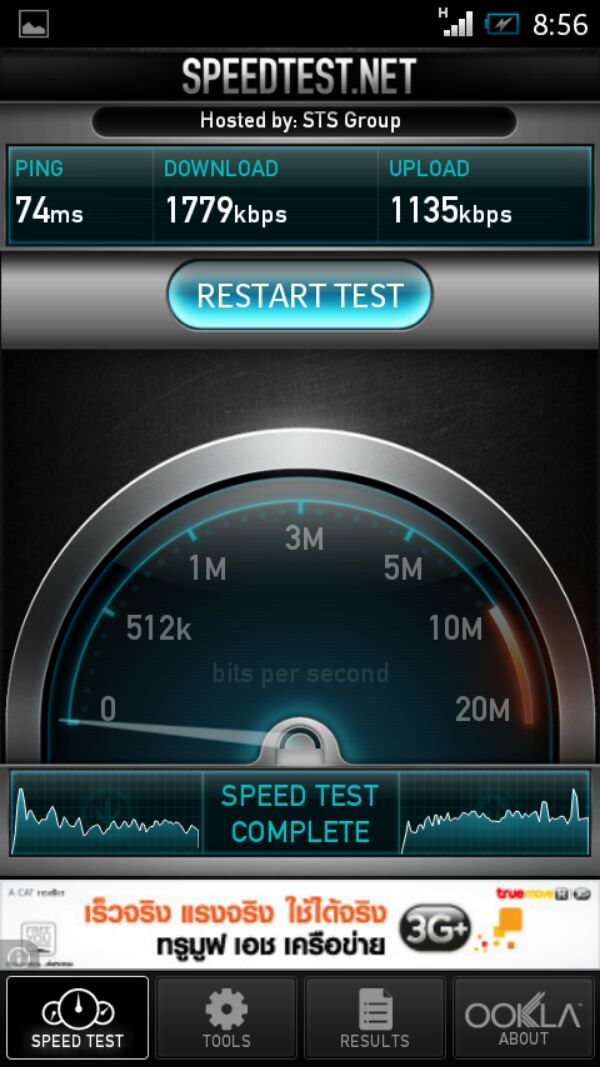Viewport: 600px width, 1067px height.
Task: Restart the speed test
Action: click(x=299, y=295)
